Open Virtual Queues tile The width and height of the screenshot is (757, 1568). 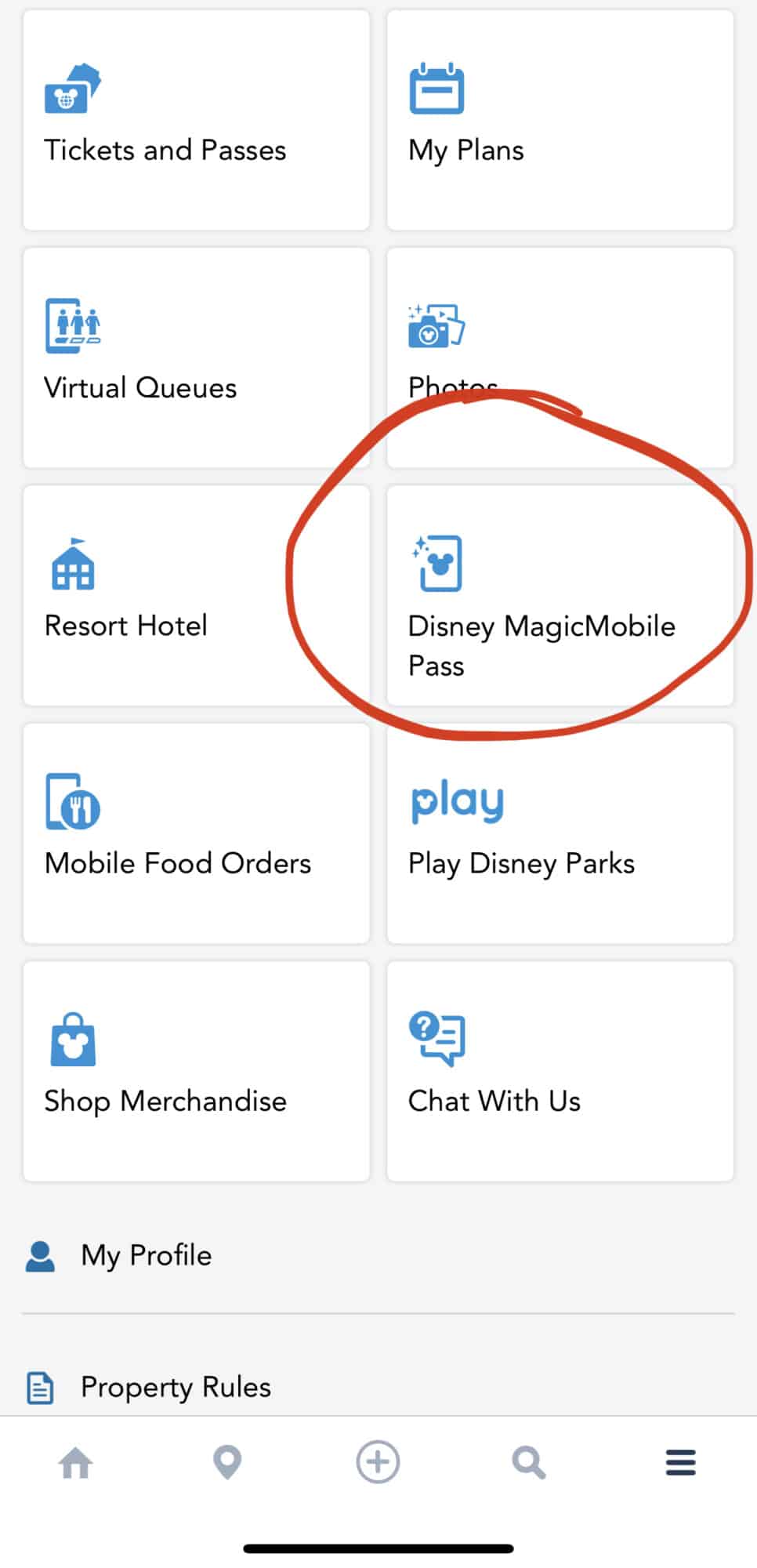click(196, 358)
